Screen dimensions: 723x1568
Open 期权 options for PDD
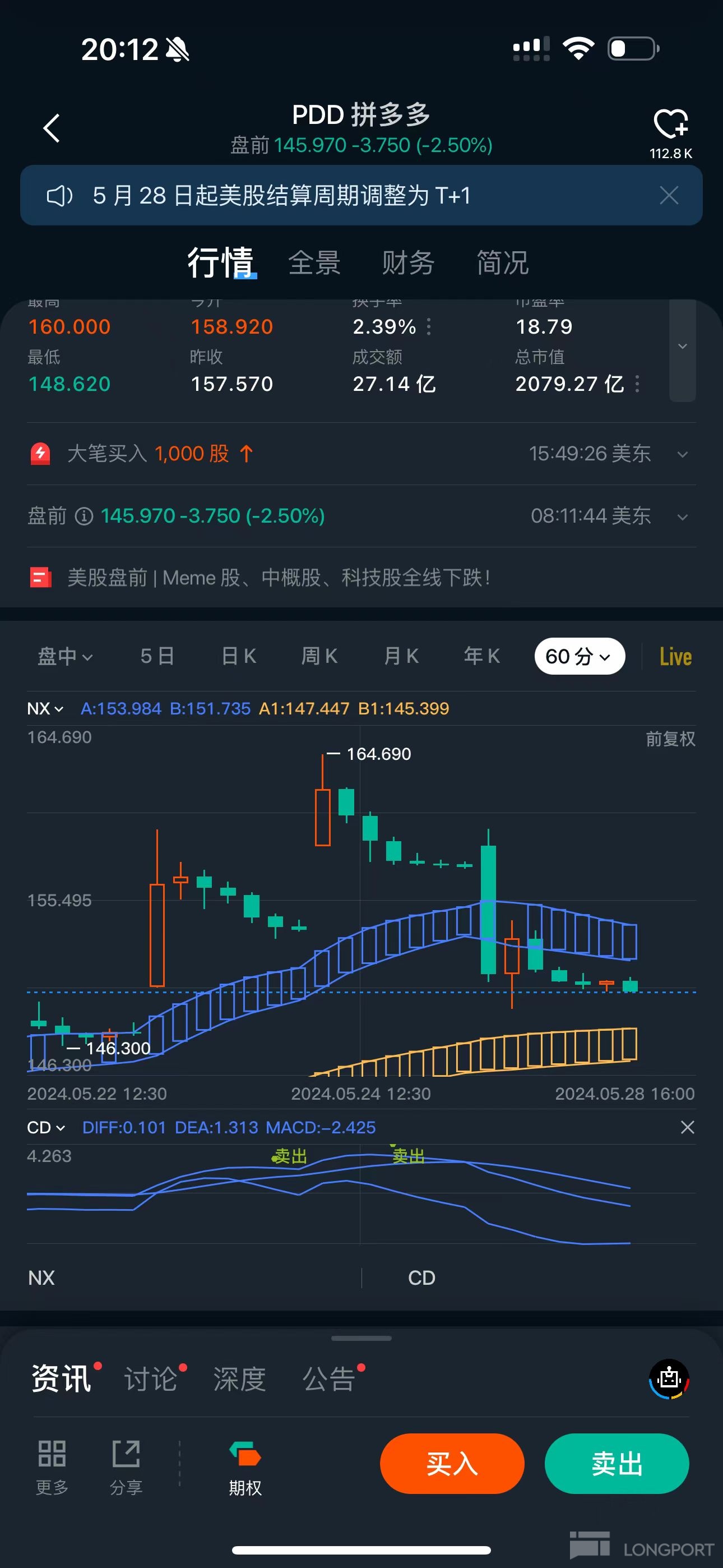pos(245,1468)
